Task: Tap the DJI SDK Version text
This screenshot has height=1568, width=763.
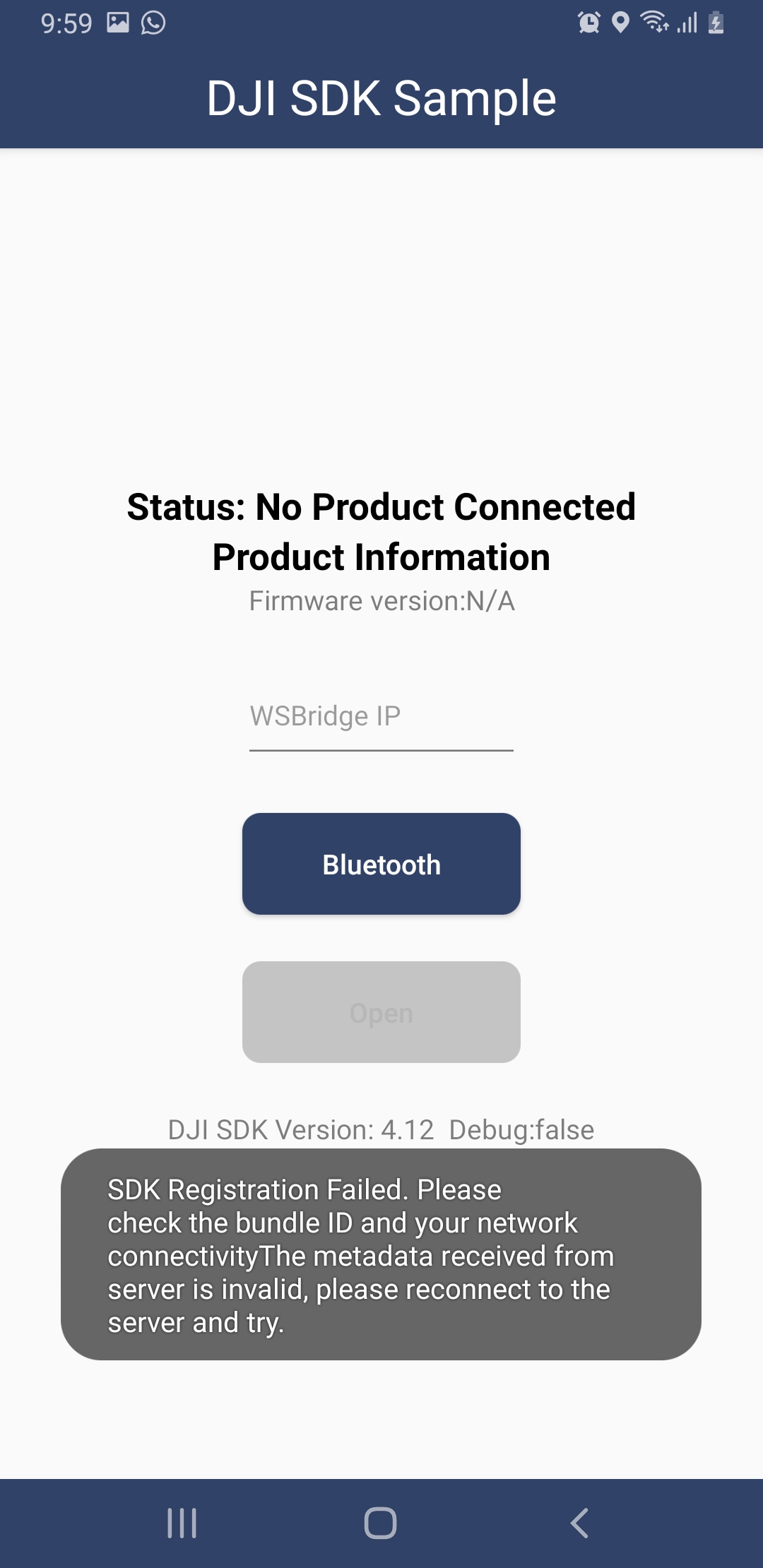Action: [381, 1129]
